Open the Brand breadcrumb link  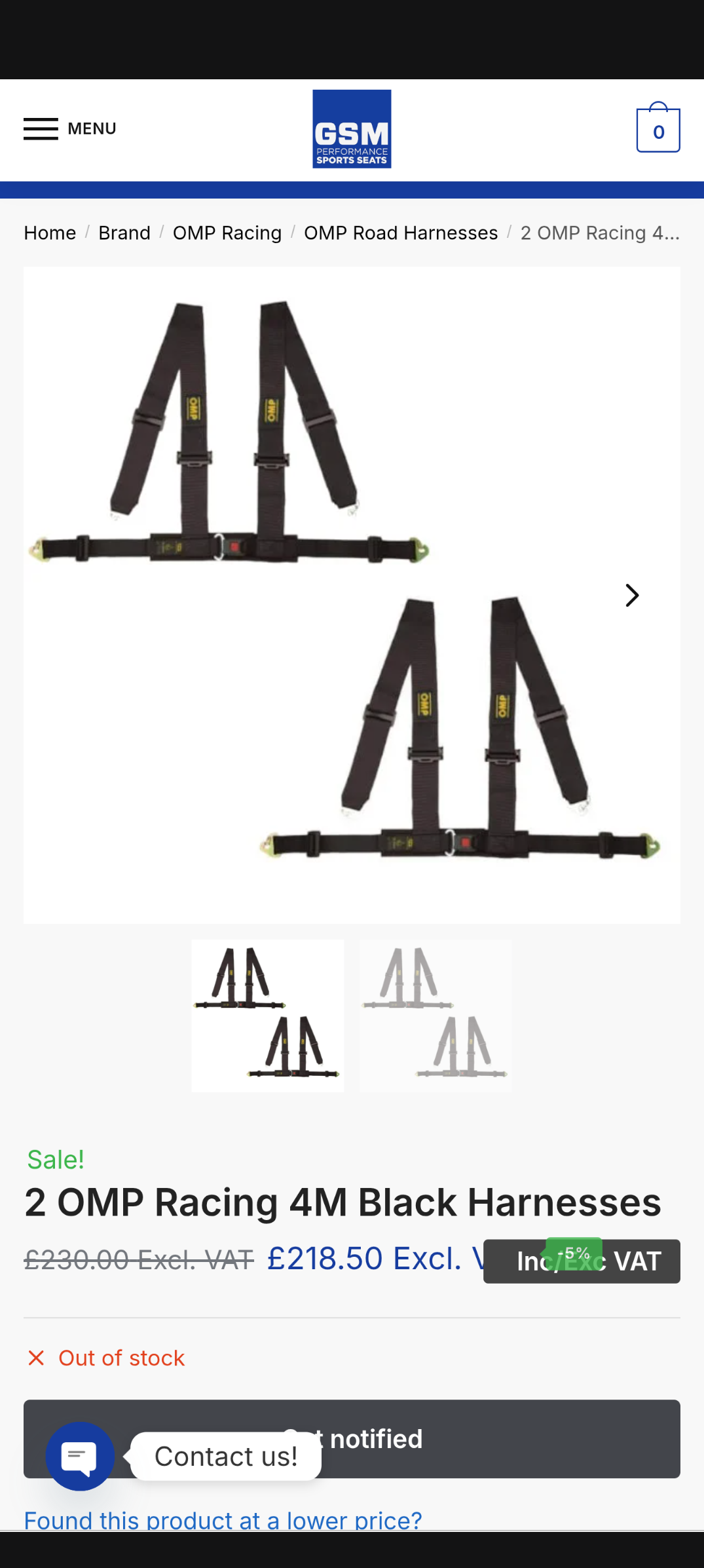[124, 233]
